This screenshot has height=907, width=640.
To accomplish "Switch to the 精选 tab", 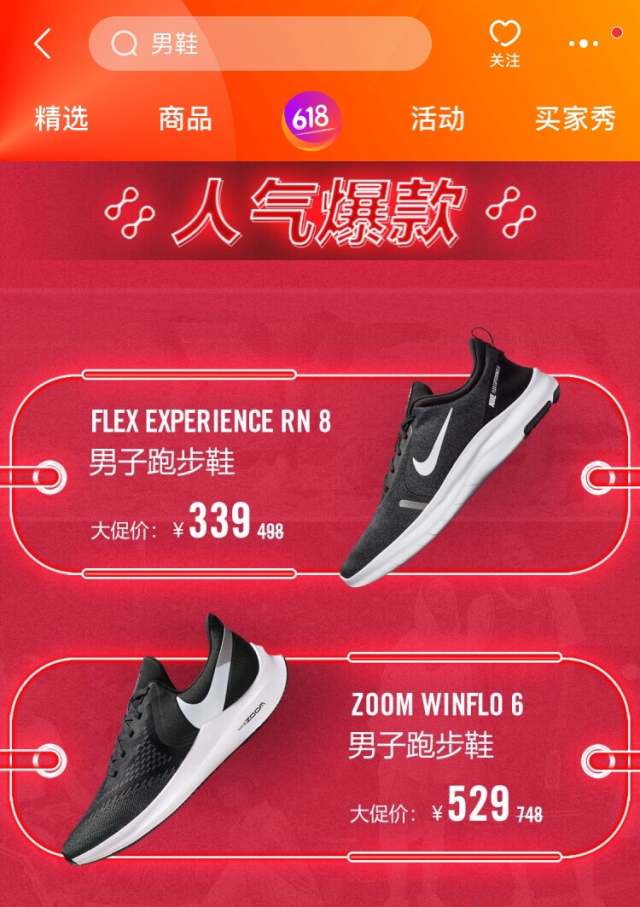I will [x=62, y=119].
